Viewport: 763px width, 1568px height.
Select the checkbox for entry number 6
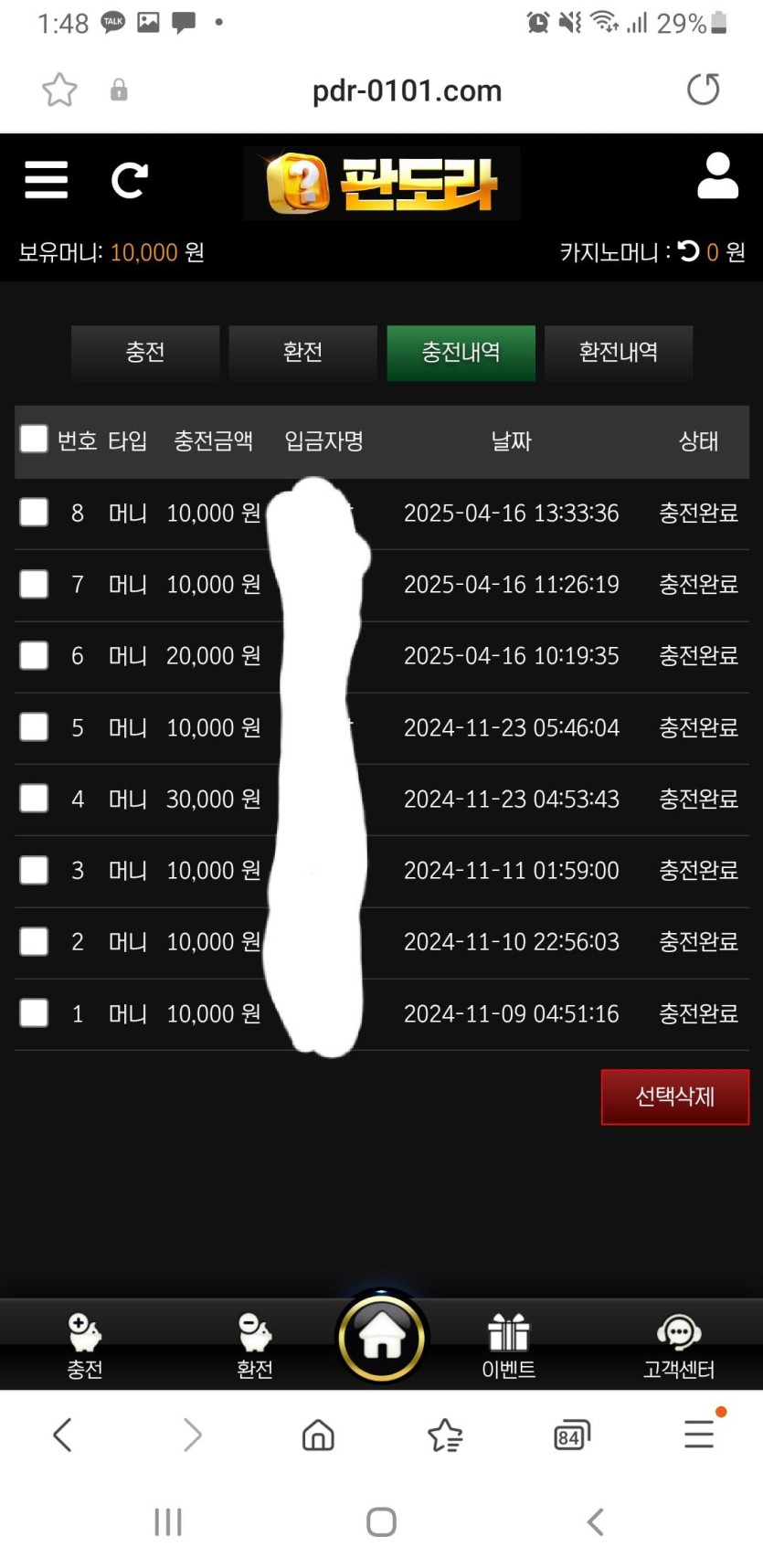pos(34,655)
